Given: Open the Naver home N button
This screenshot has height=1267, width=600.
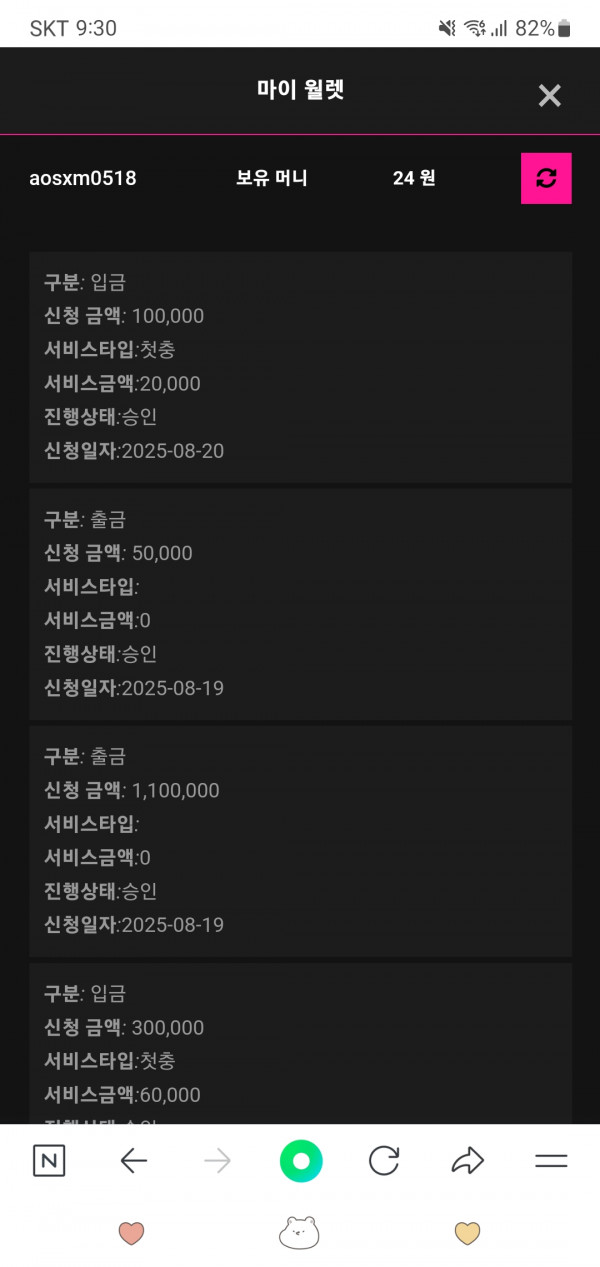Looking at the screenshot, I should click(x=49, y=1160).
